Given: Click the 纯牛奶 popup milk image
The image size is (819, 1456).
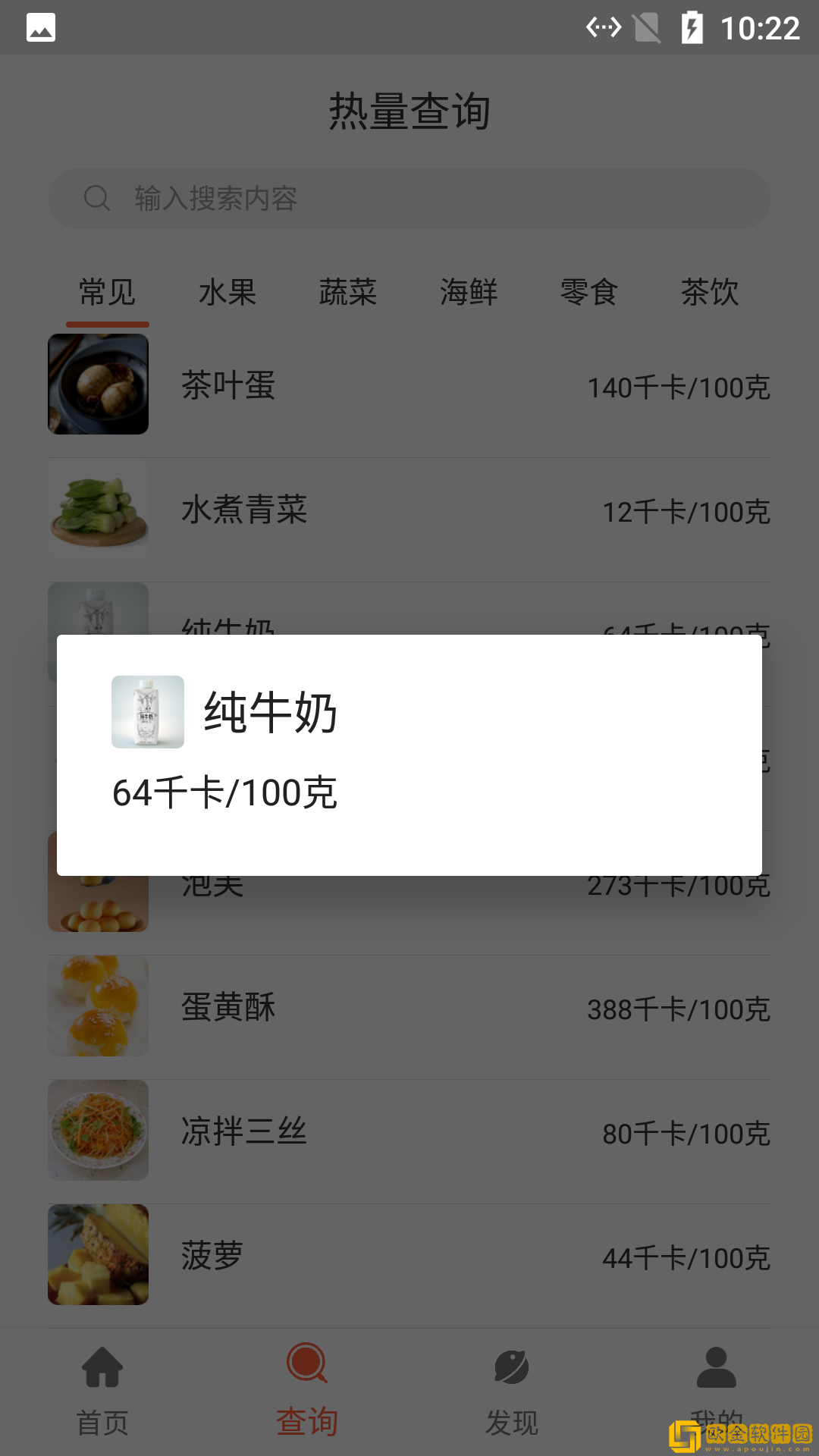Looking at the screenshot, I should (x=148, y=711).
